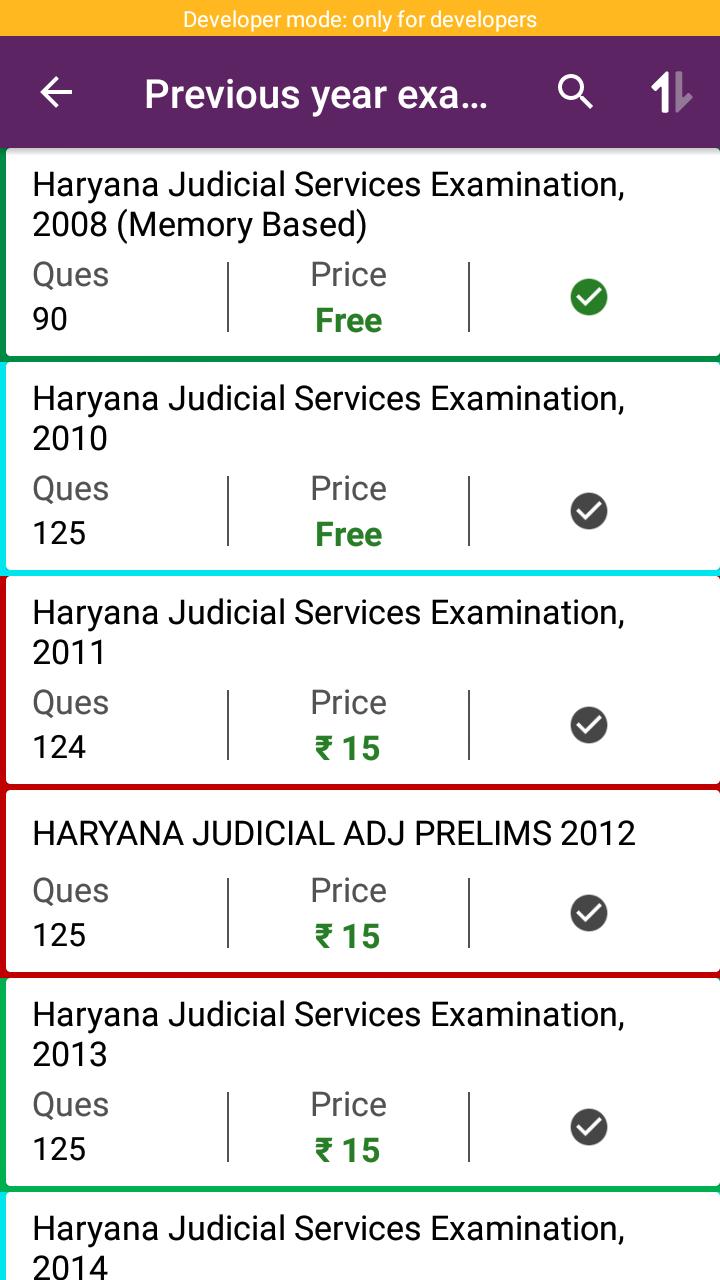Open Haryana Judicial Services Examination 2014 paper
The height and width of the screenshot is (1280, 720).
[328, 1246]
